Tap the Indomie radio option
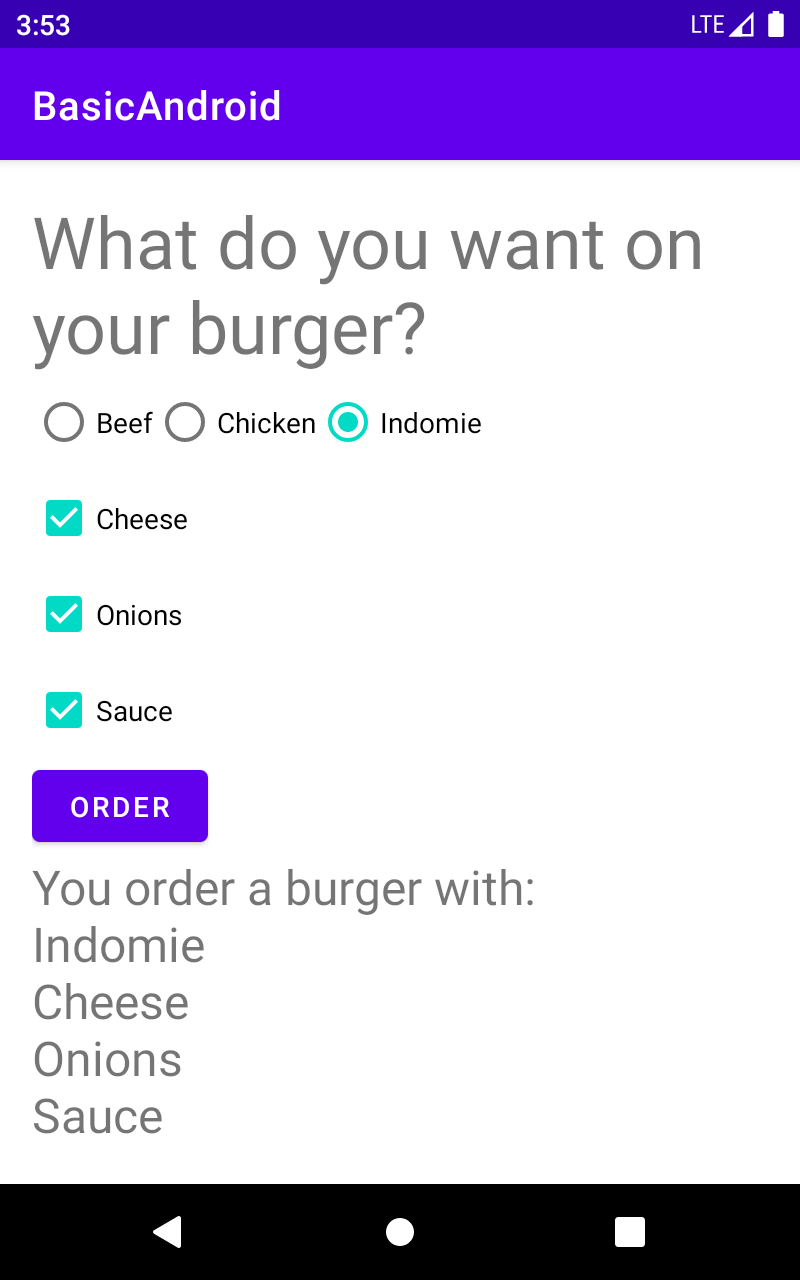This screenshot has width=800, height=1280. coord(348,423)
